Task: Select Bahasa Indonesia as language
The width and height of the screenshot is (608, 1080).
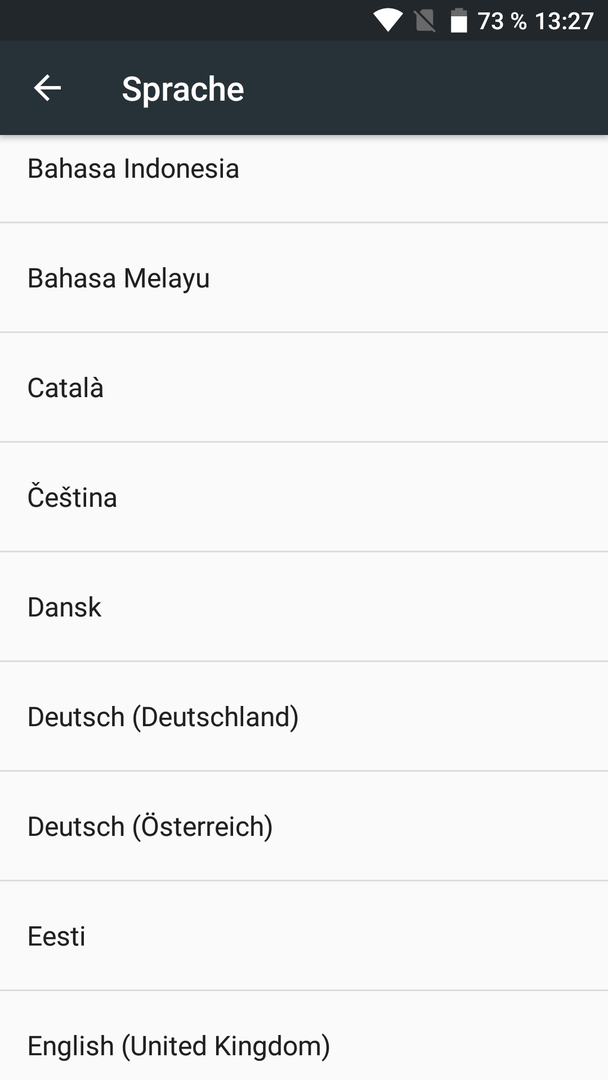Action: [x=304, y=178]
